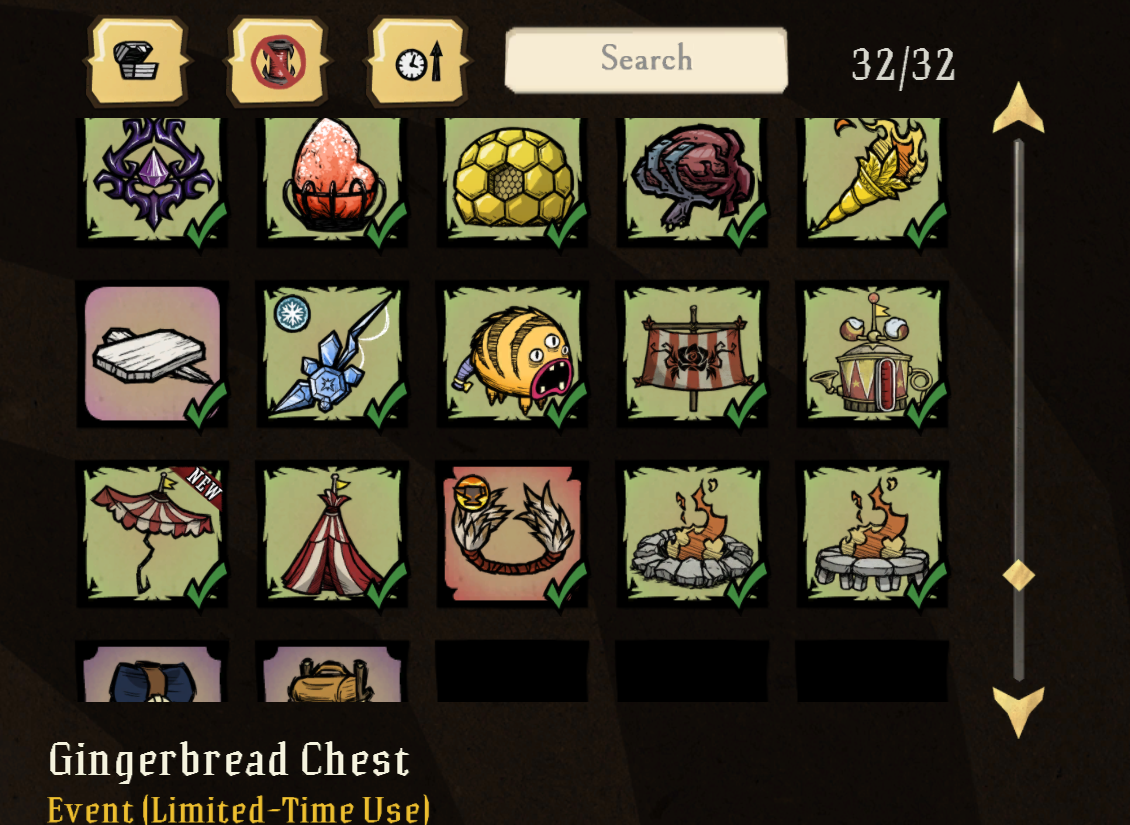This screenshot has height=825, width=1130.
Task: Select the dark red brain item
Action: click(x=692, y=180)
